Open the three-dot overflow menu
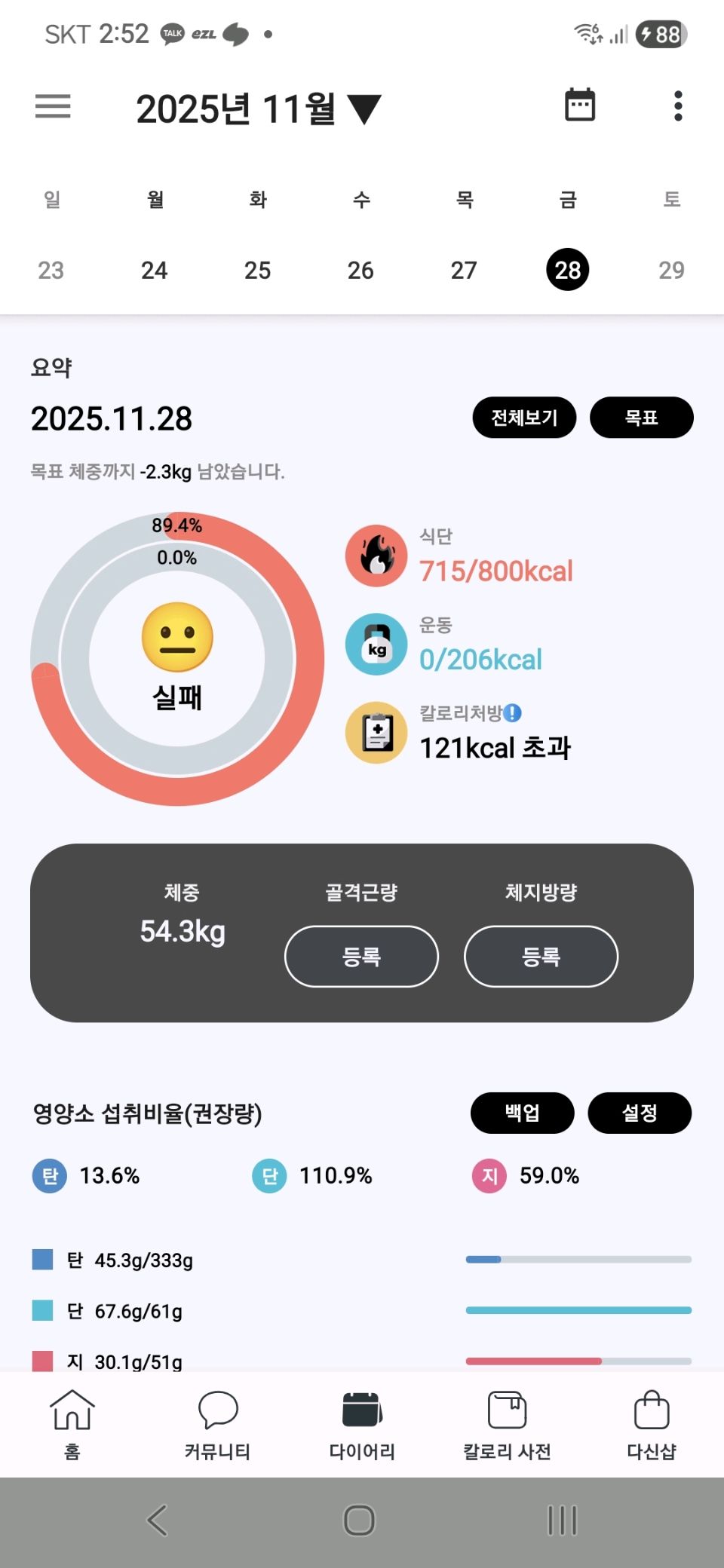 678,106
